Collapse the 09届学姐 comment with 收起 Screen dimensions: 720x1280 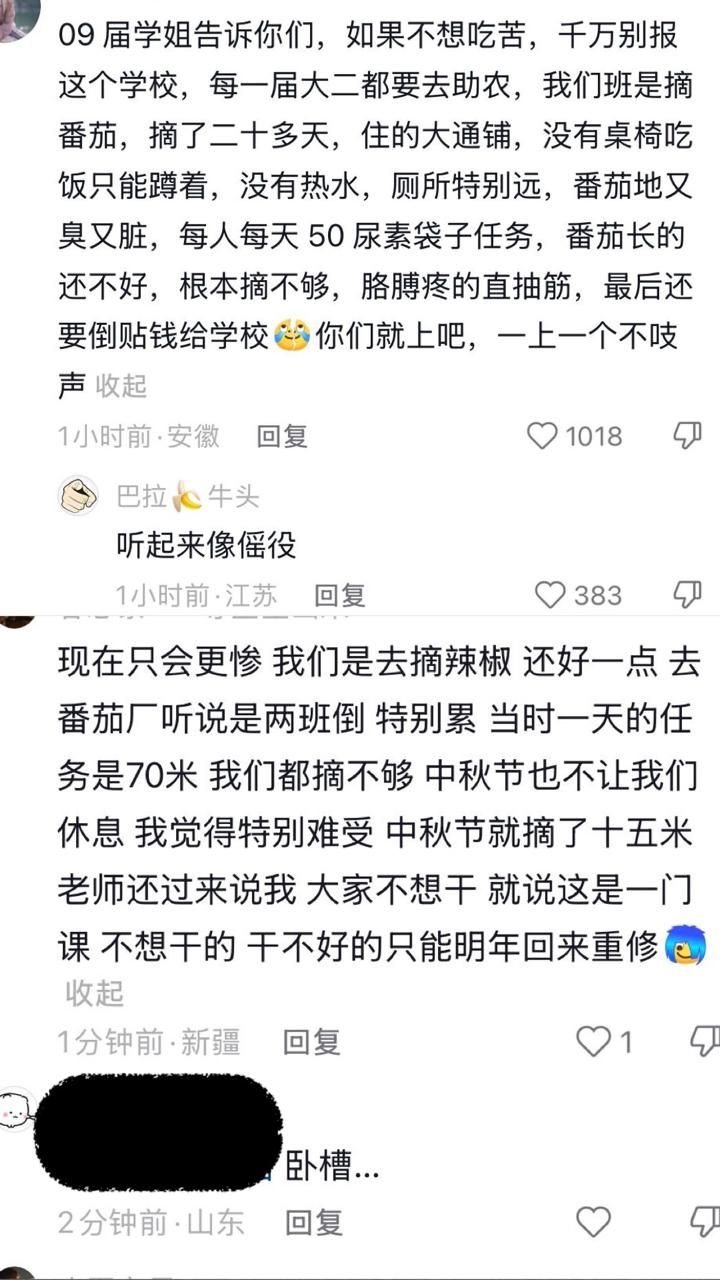click(x=121, y=386)
